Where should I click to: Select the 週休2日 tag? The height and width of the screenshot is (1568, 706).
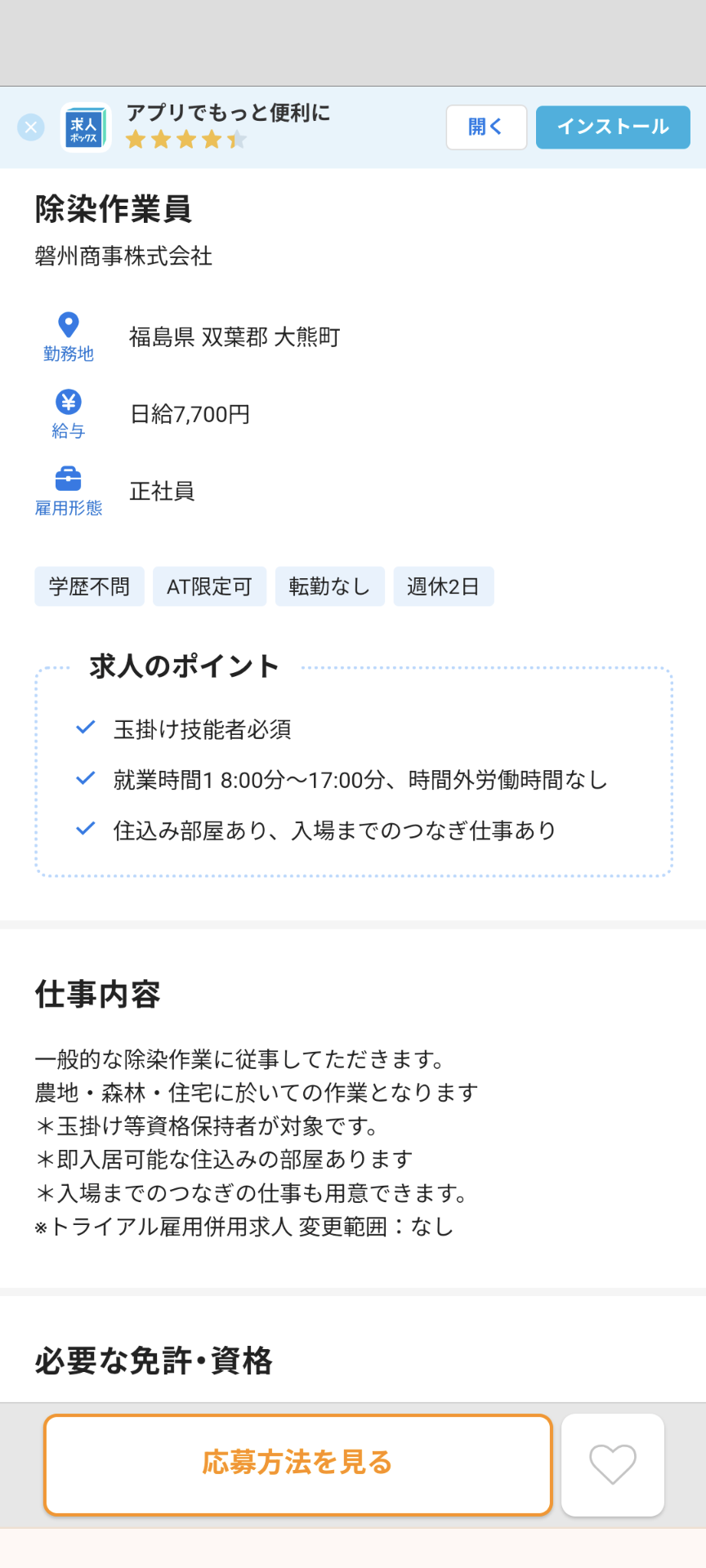click(444, 586)
